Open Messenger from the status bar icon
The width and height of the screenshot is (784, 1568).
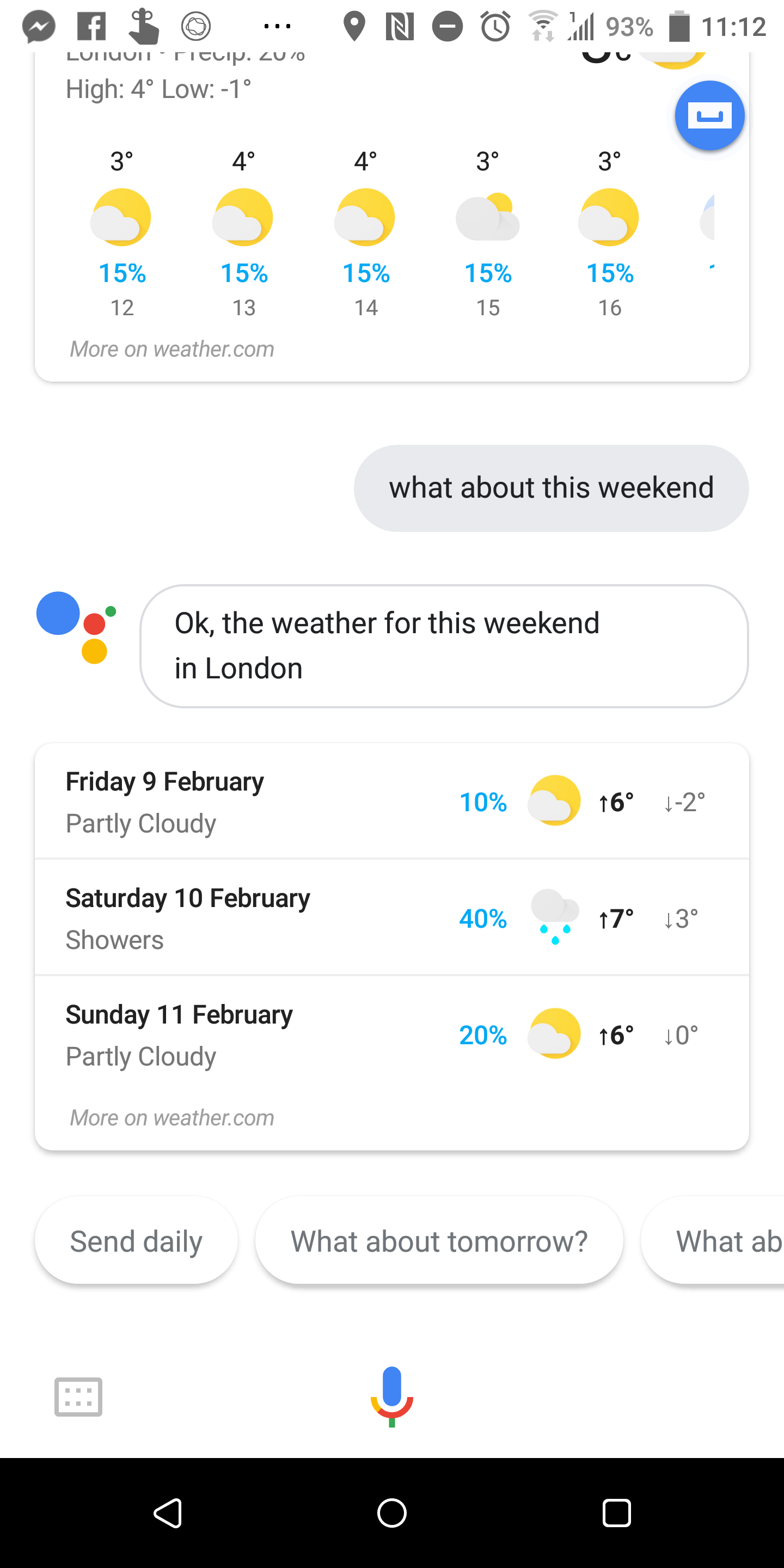[38, 26]
